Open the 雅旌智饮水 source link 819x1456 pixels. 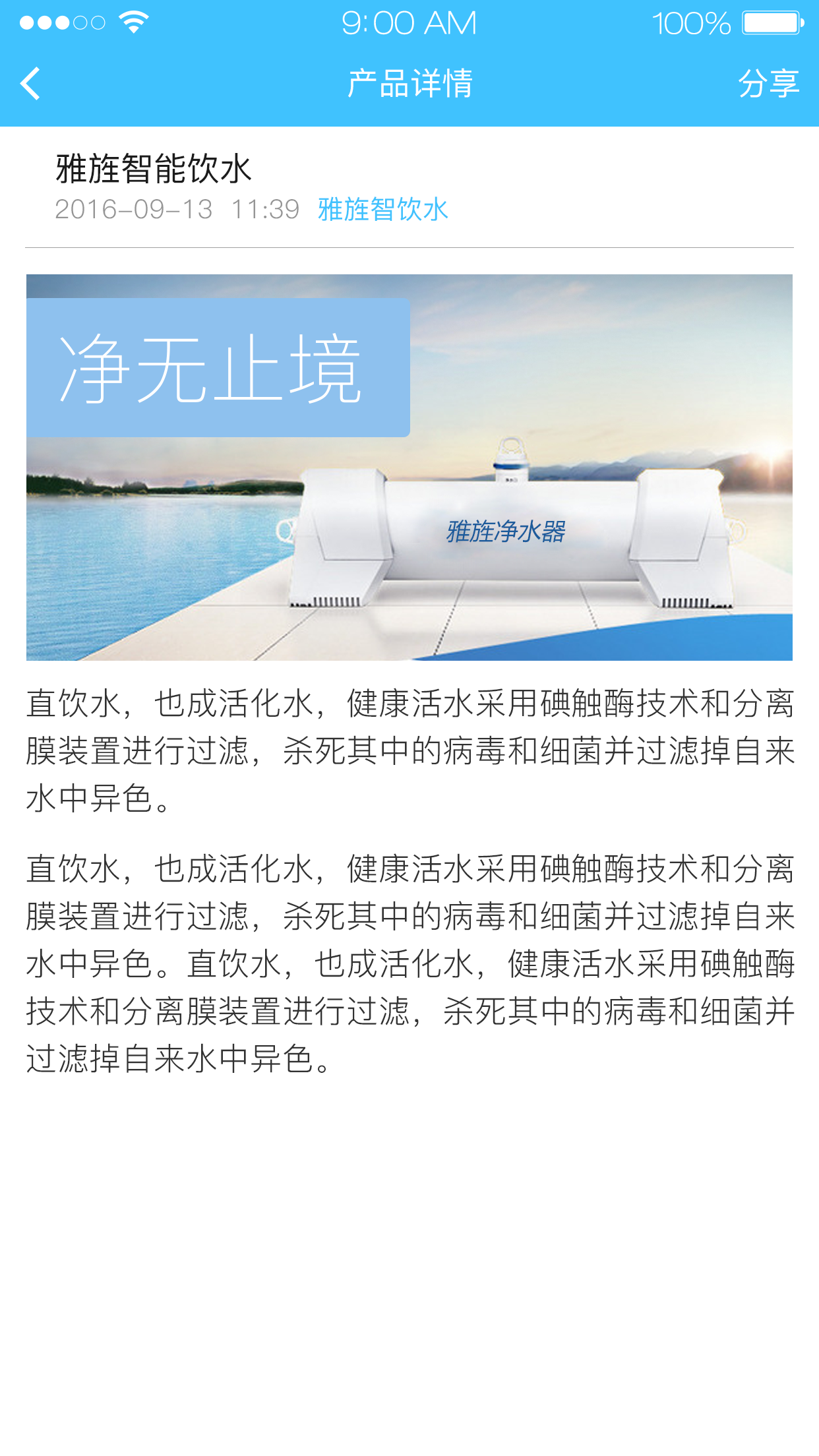(x=382, y=210)
